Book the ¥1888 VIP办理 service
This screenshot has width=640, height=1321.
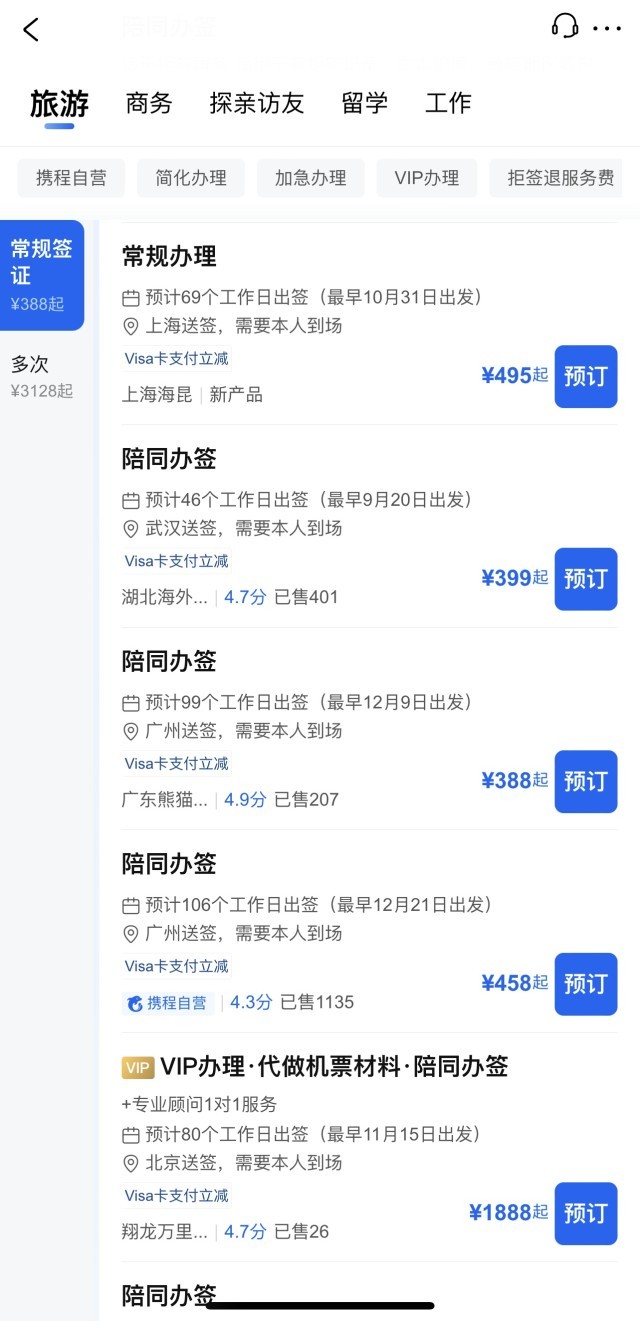click(x=585, y=1213)
